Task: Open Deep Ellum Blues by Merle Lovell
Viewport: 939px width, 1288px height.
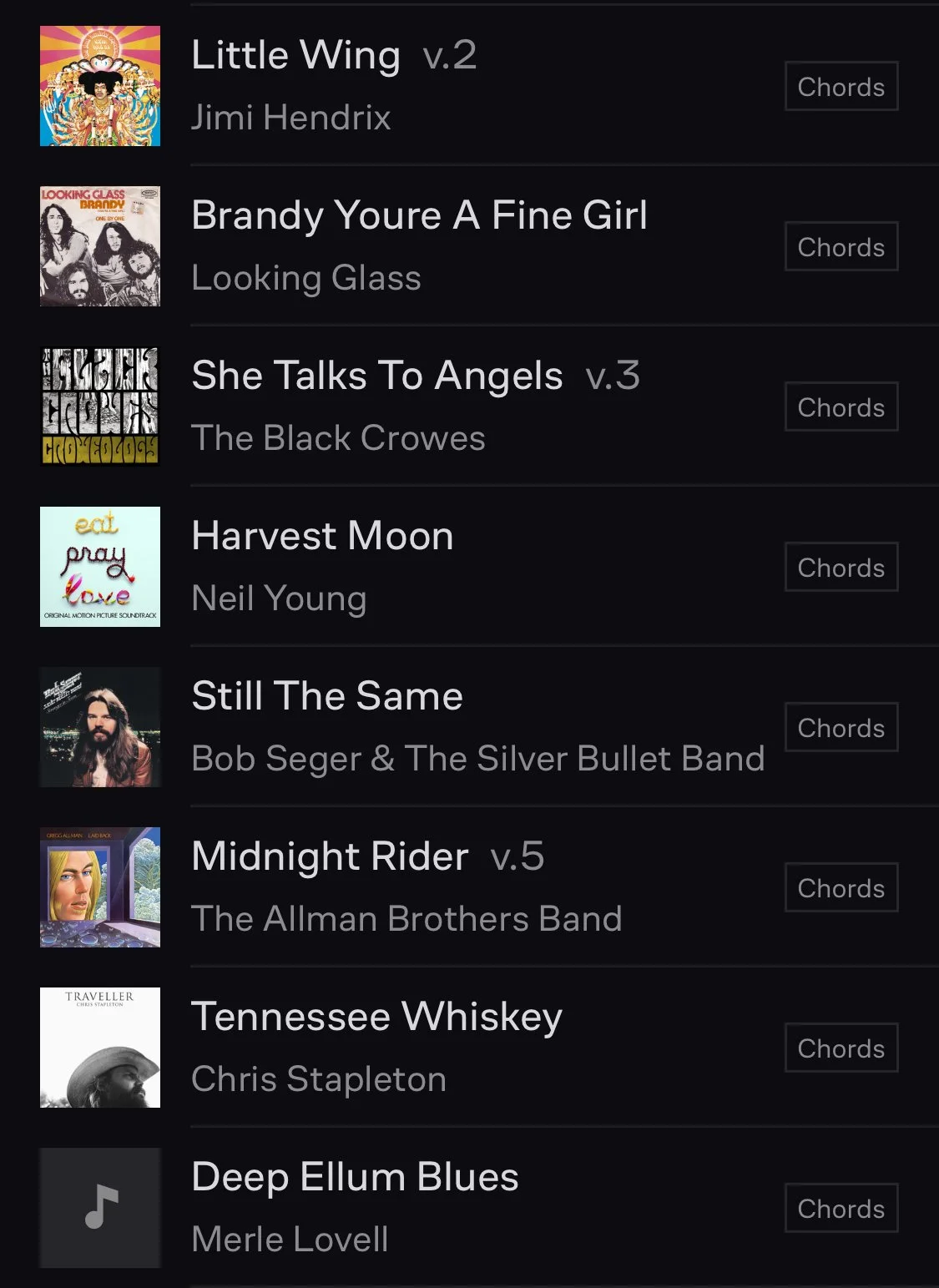Action: pyautogui.click(x=355, y=1178)
